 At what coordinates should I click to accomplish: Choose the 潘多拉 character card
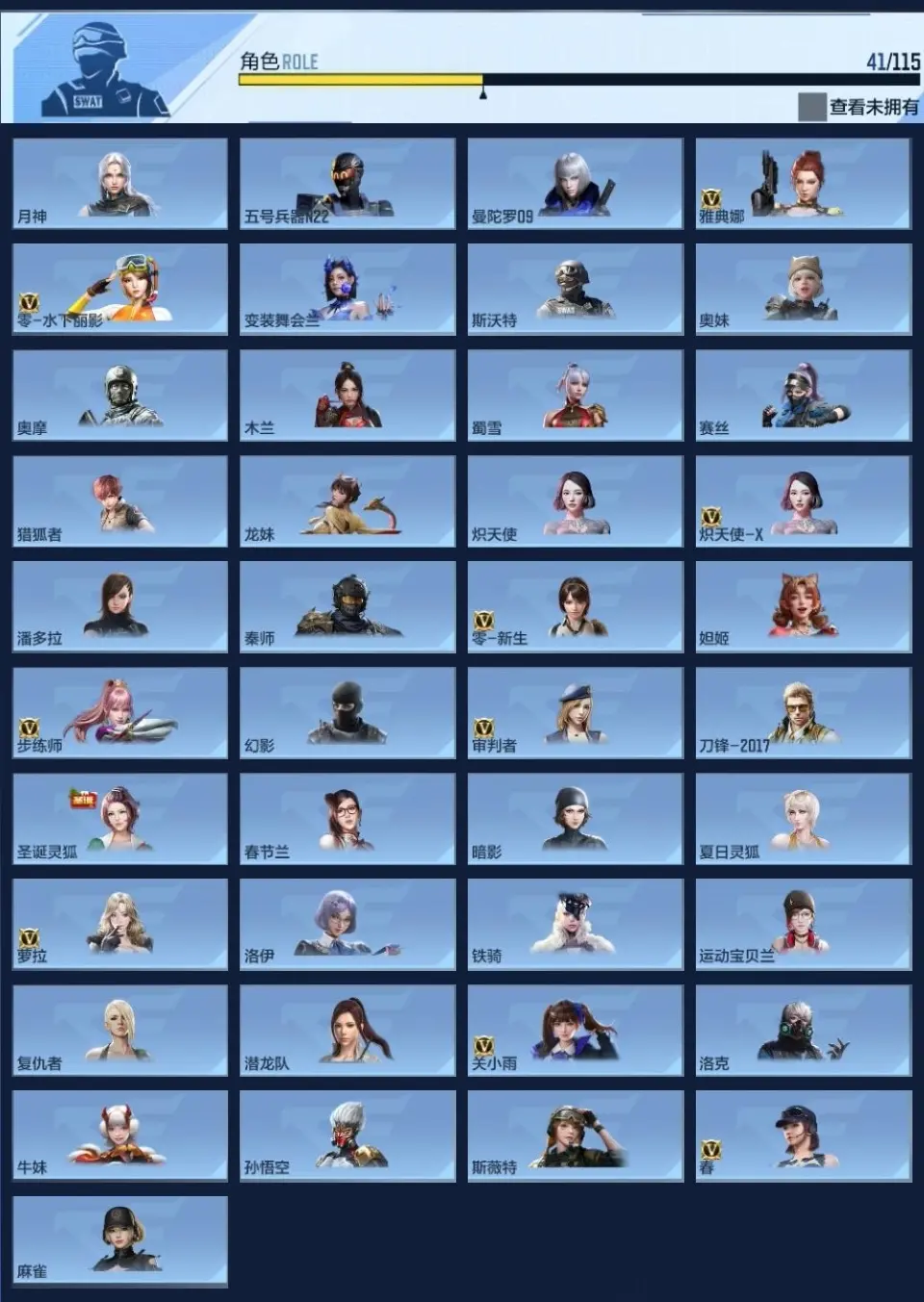coord(120,607)
